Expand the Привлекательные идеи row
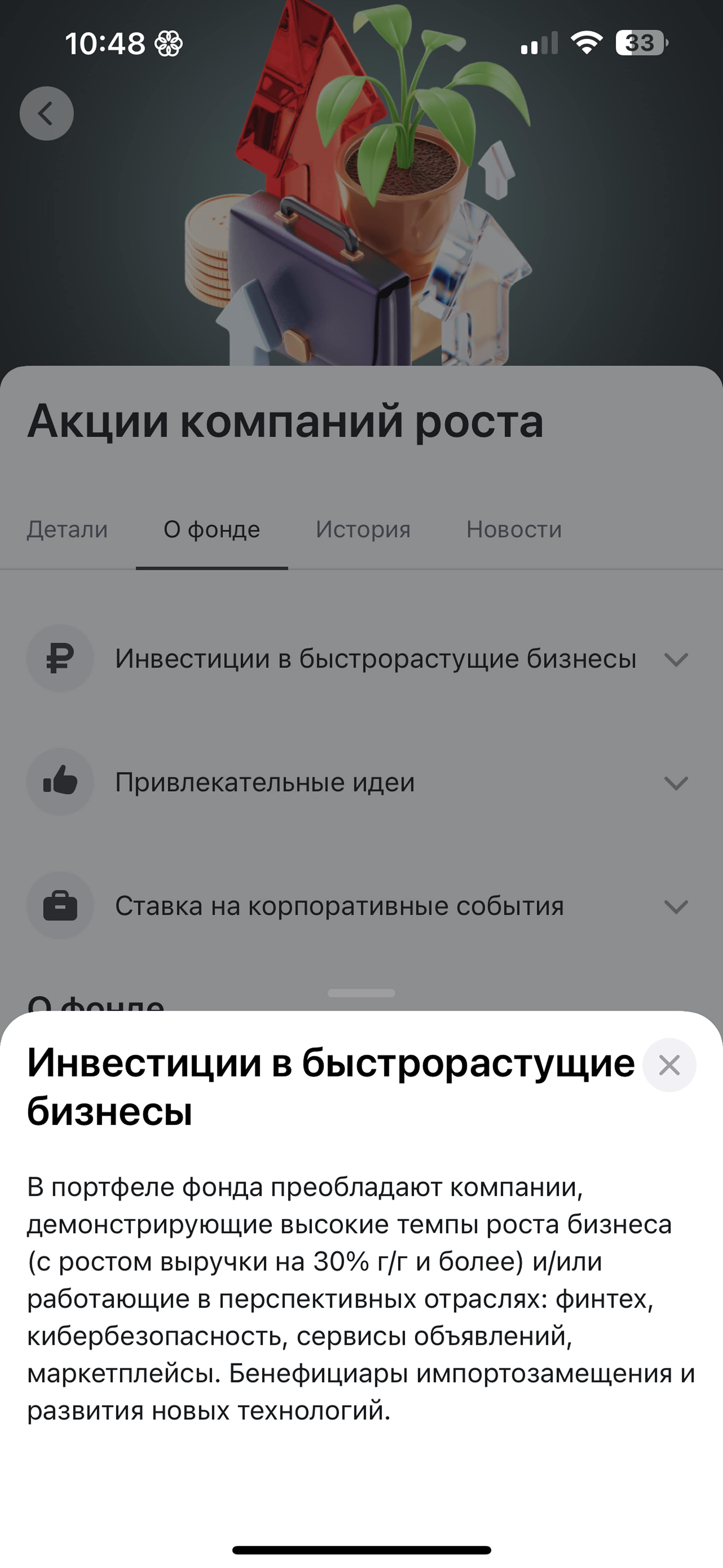Screen dimensions: 723x1568 [x=361, y=782]
